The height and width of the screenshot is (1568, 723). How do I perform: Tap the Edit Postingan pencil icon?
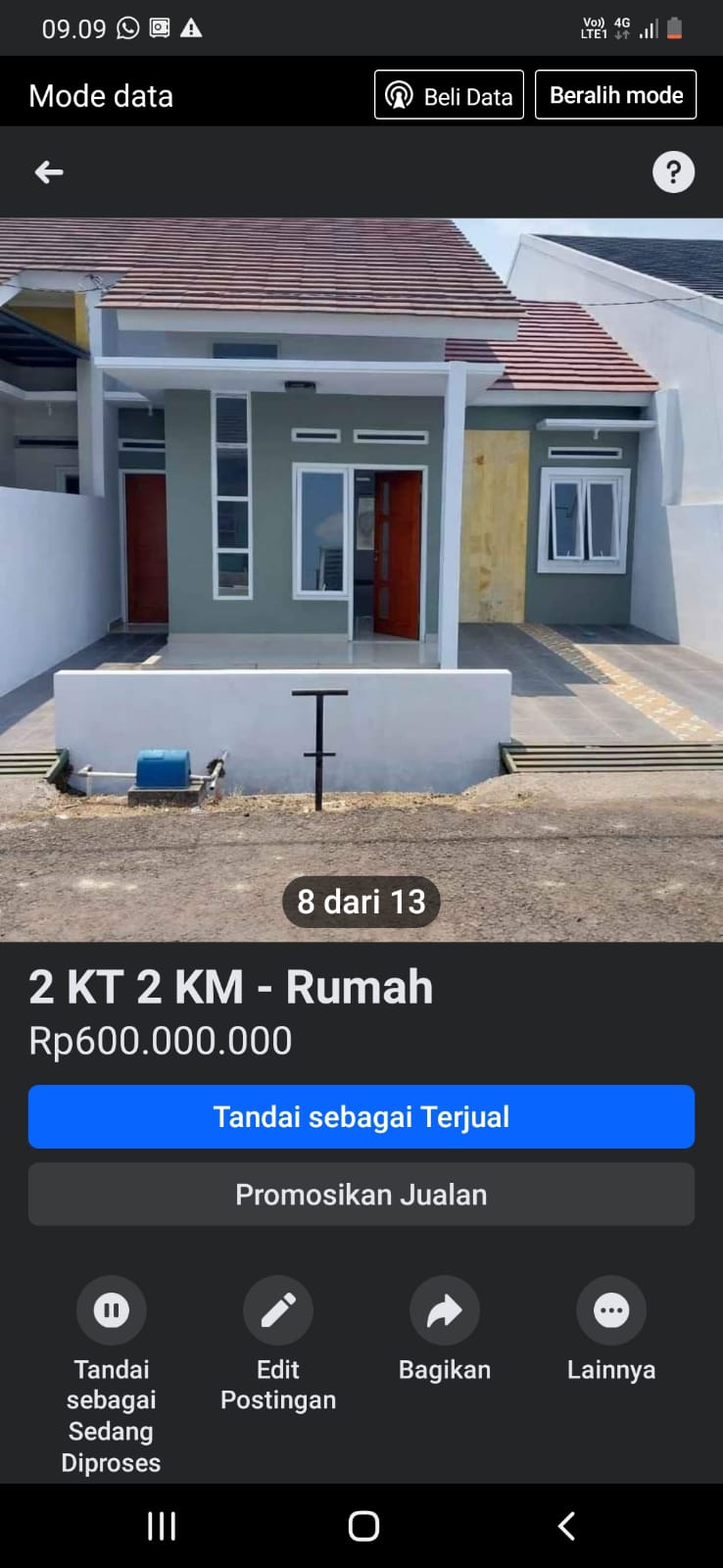(x=277, y=1310)
